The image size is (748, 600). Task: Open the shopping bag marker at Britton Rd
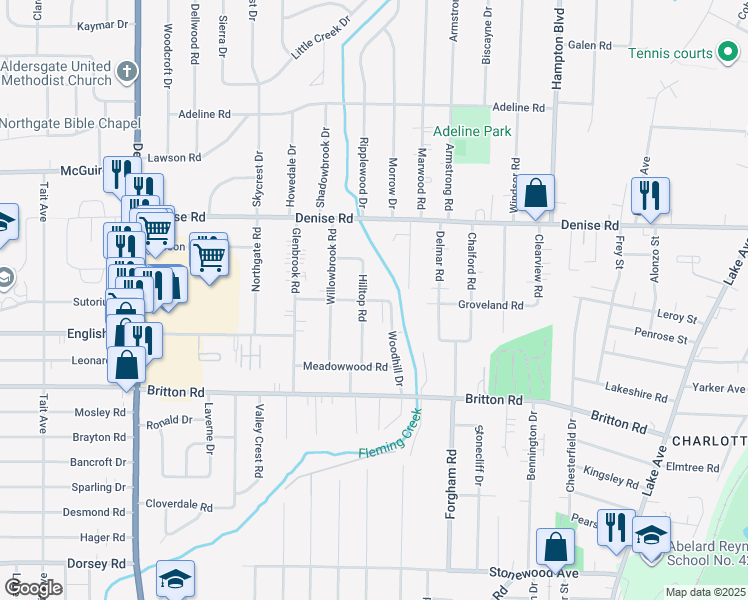[x=127, y=364]
